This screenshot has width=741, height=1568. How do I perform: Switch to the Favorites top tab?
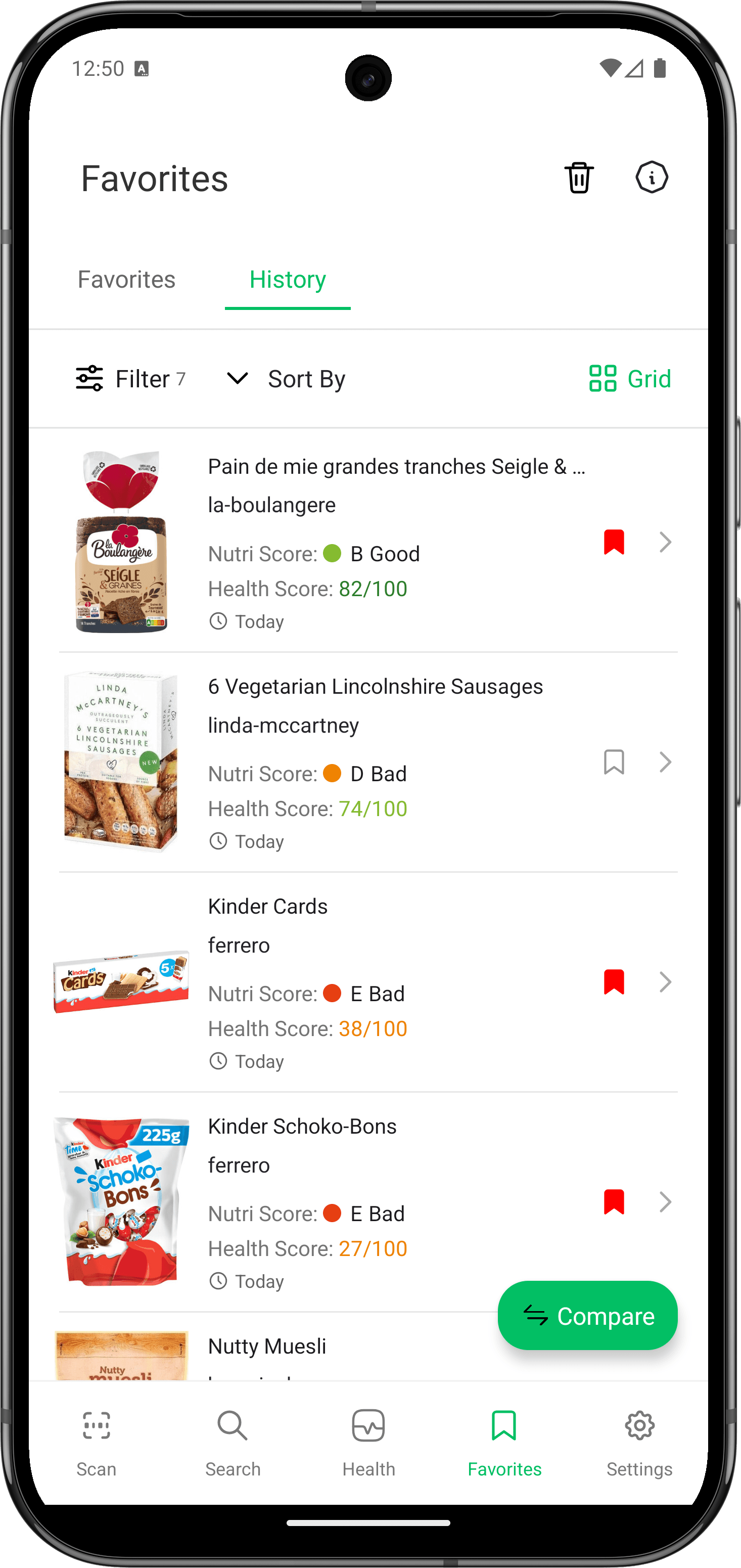126,280
